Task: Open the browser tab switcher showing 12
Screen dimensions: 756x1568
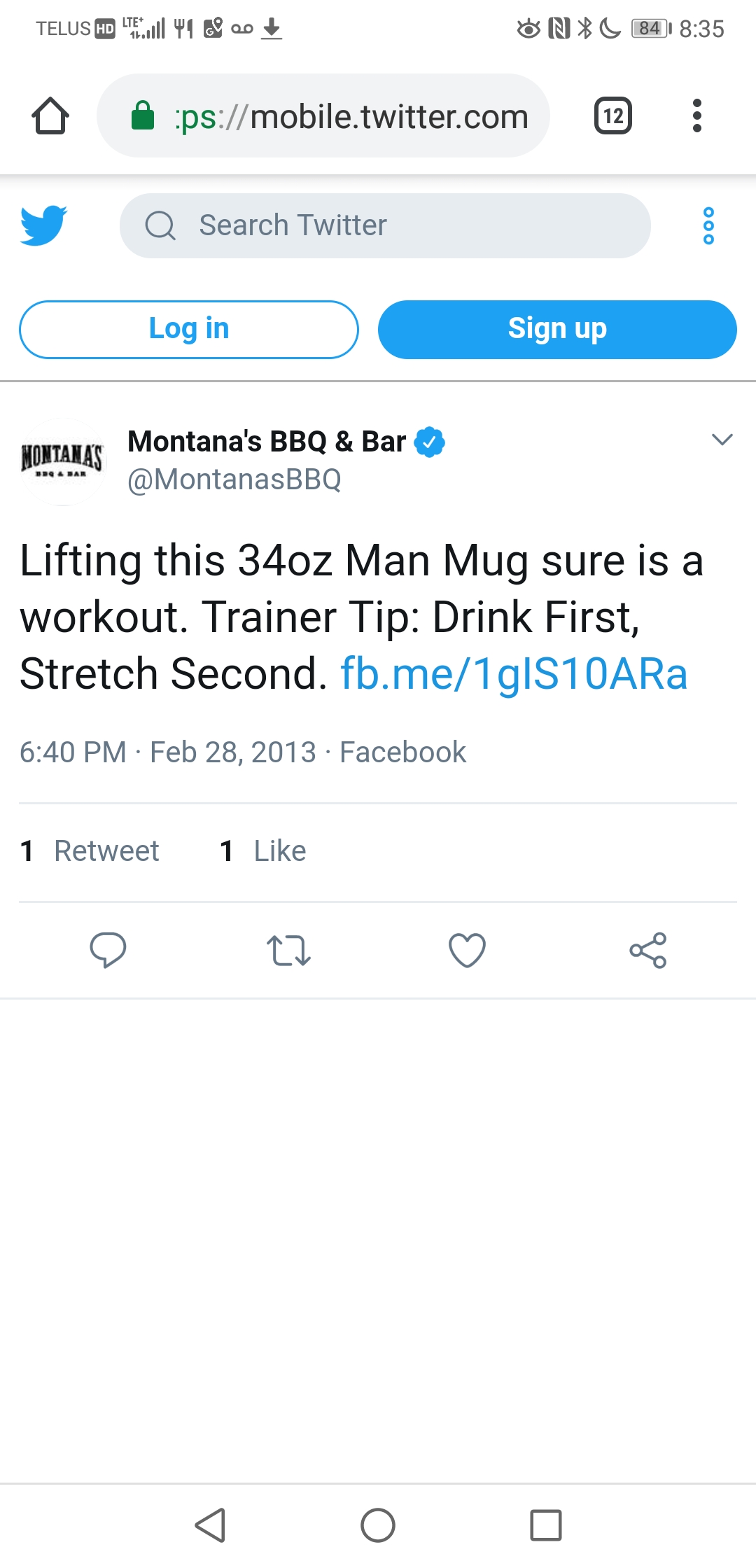Action: click(612, 116)
